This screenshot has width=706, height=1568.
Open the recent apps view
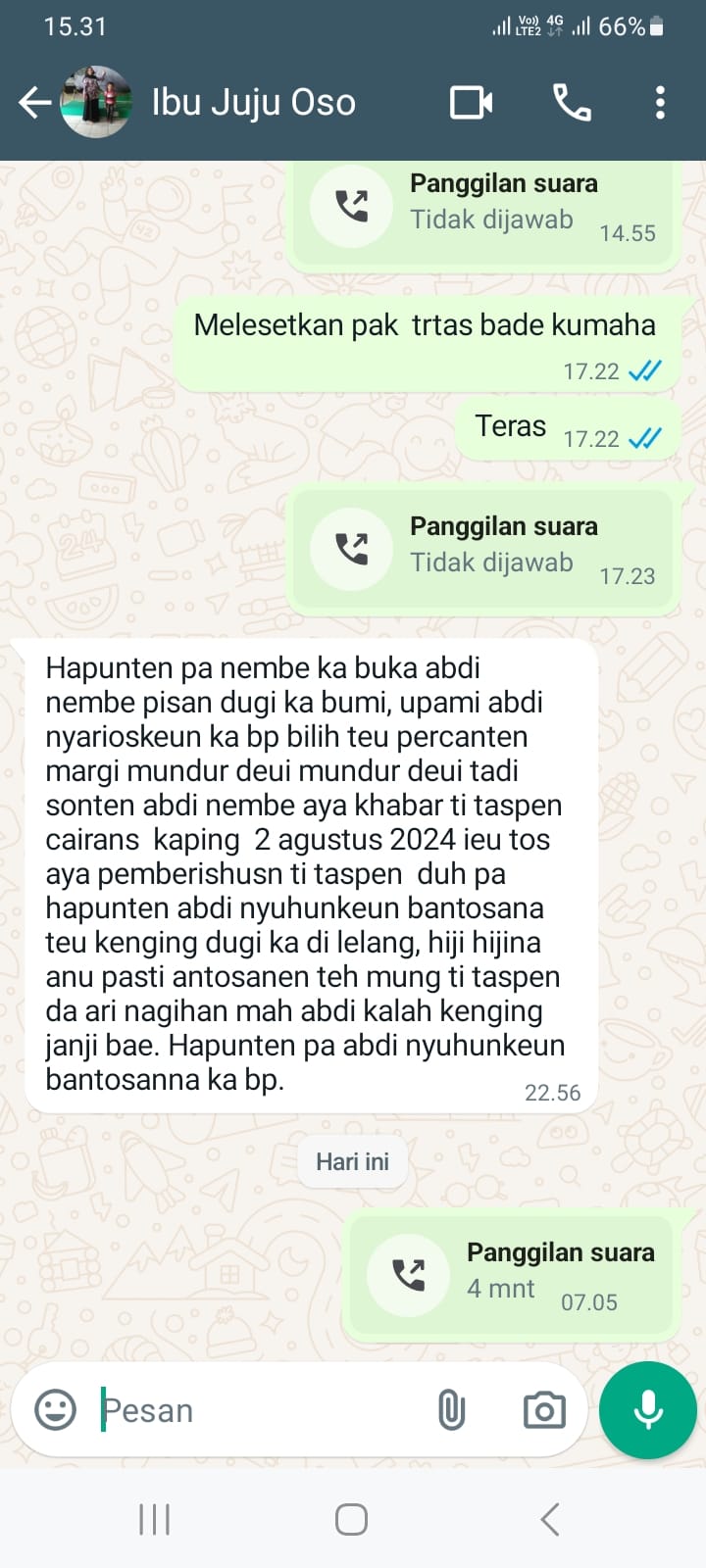[154, 1520]
